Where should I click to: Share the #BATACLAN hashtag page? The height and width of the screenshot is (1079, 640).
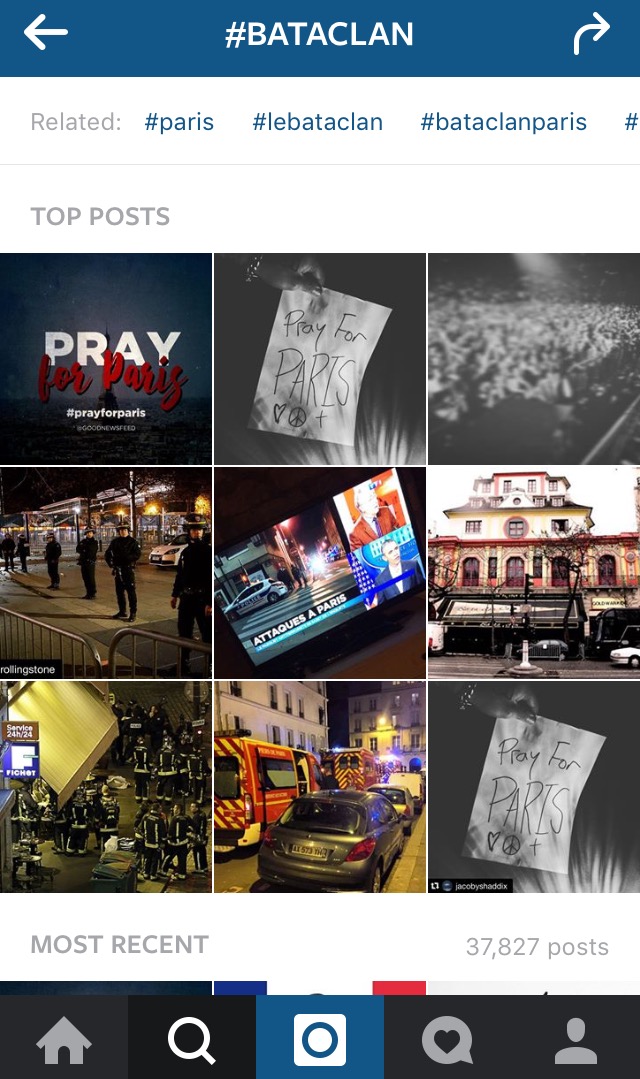[591, 35]
